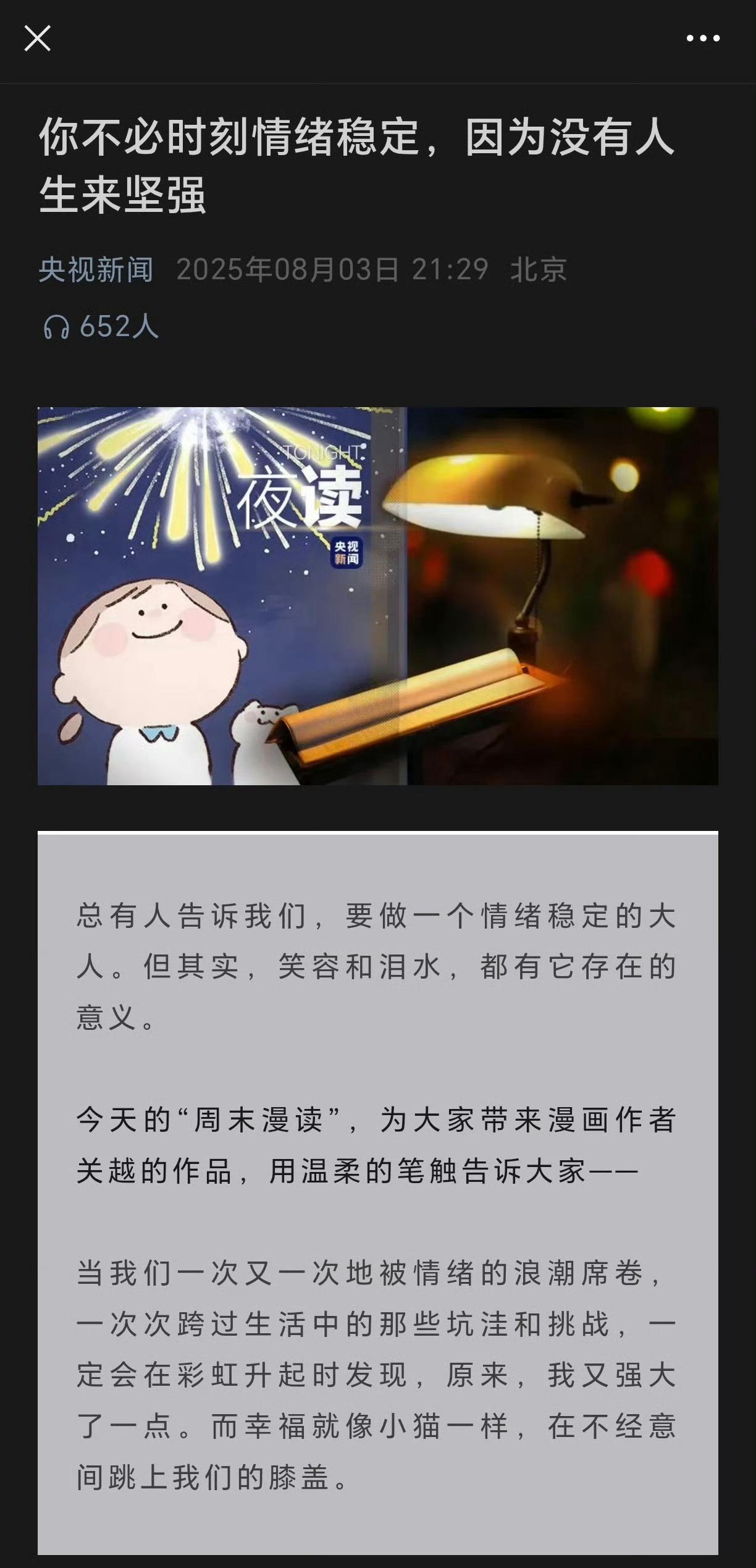Listen to the article via headphone icon
756x1568 pixels.
56,327
